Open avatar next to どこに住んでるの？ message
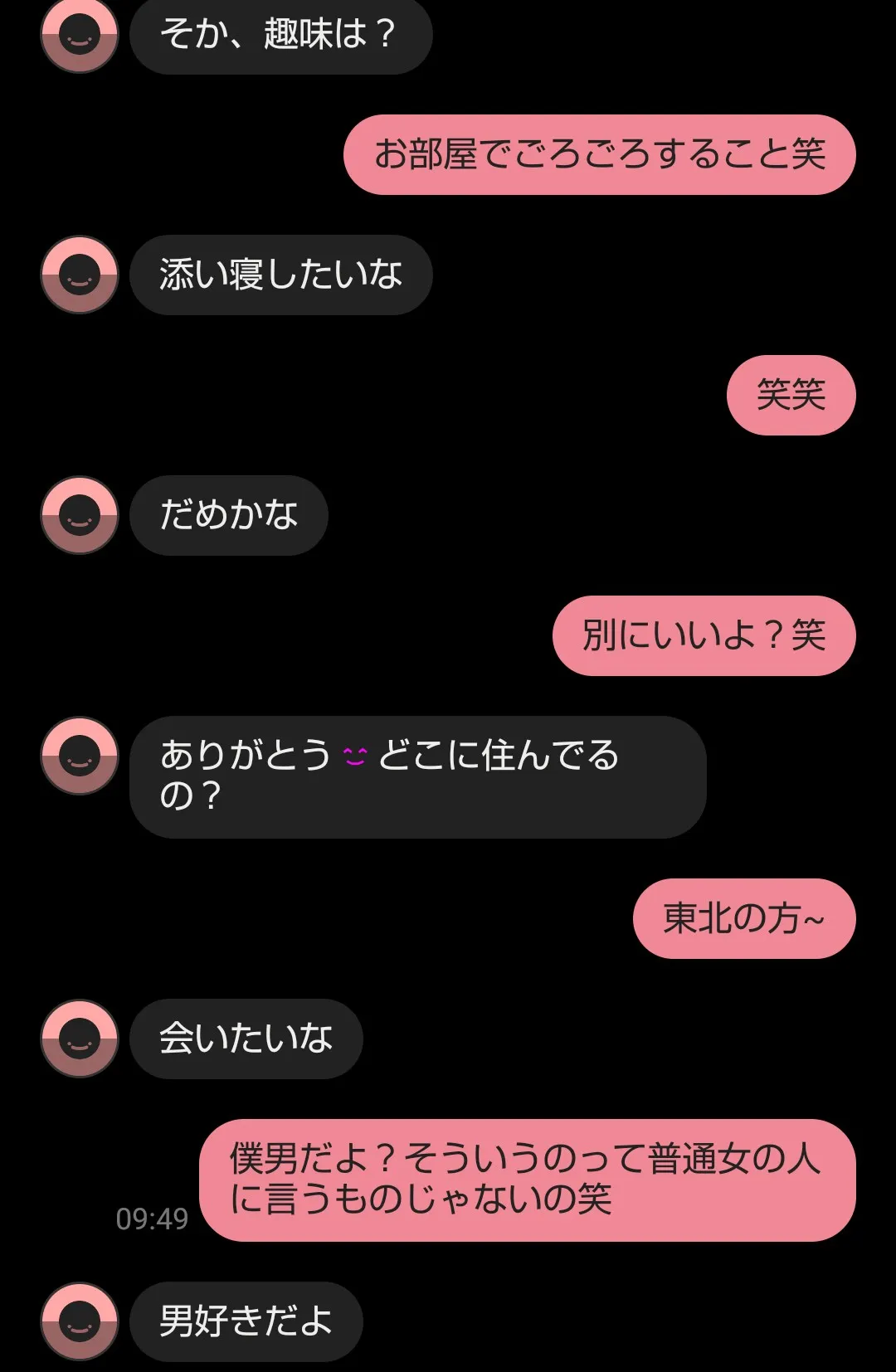The height and width of the screenshot is (1372, 896). tap(80, 756)
